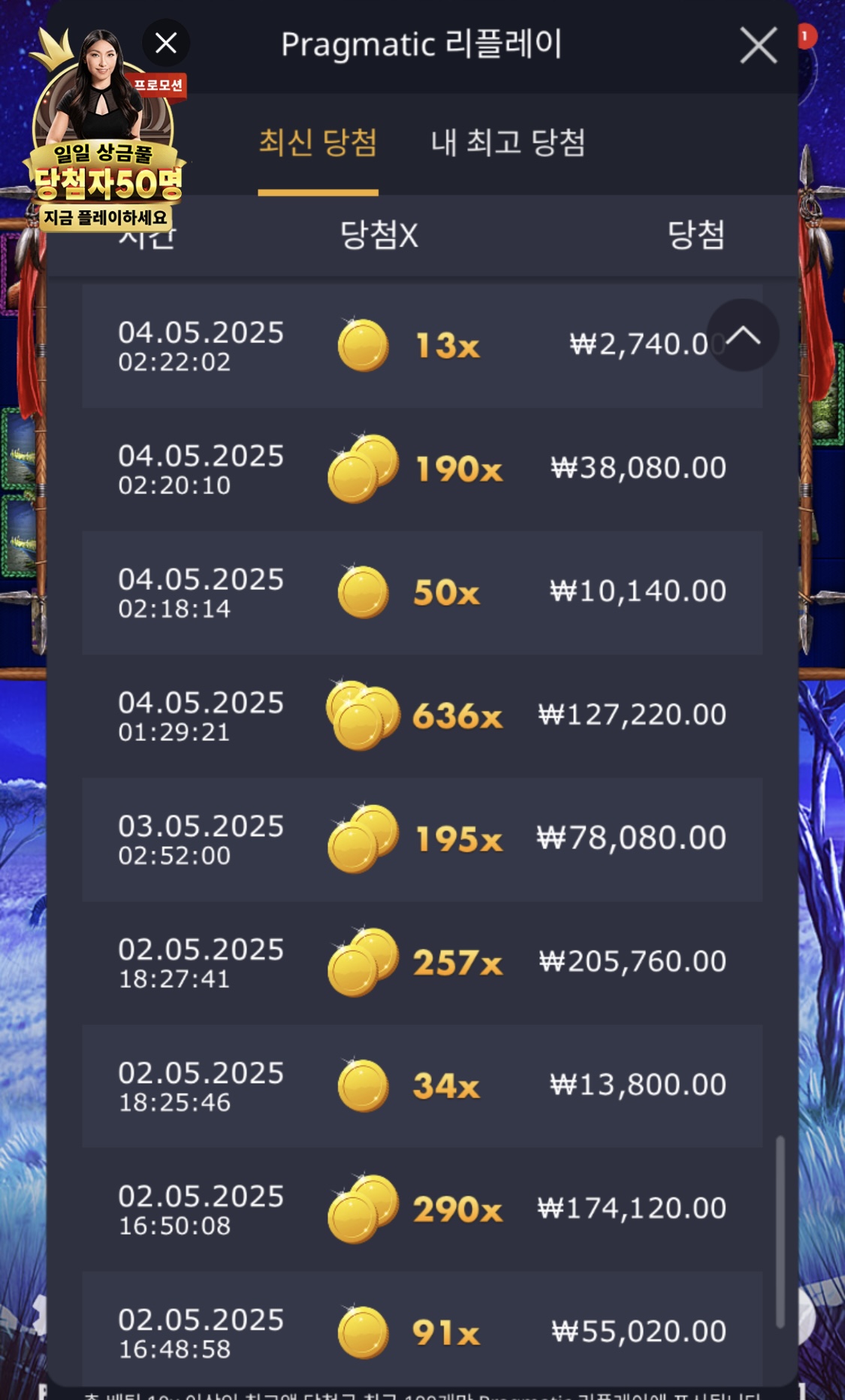
Task: Switch to the 내 최고 당첨 tab
Action: pos(508,143)
